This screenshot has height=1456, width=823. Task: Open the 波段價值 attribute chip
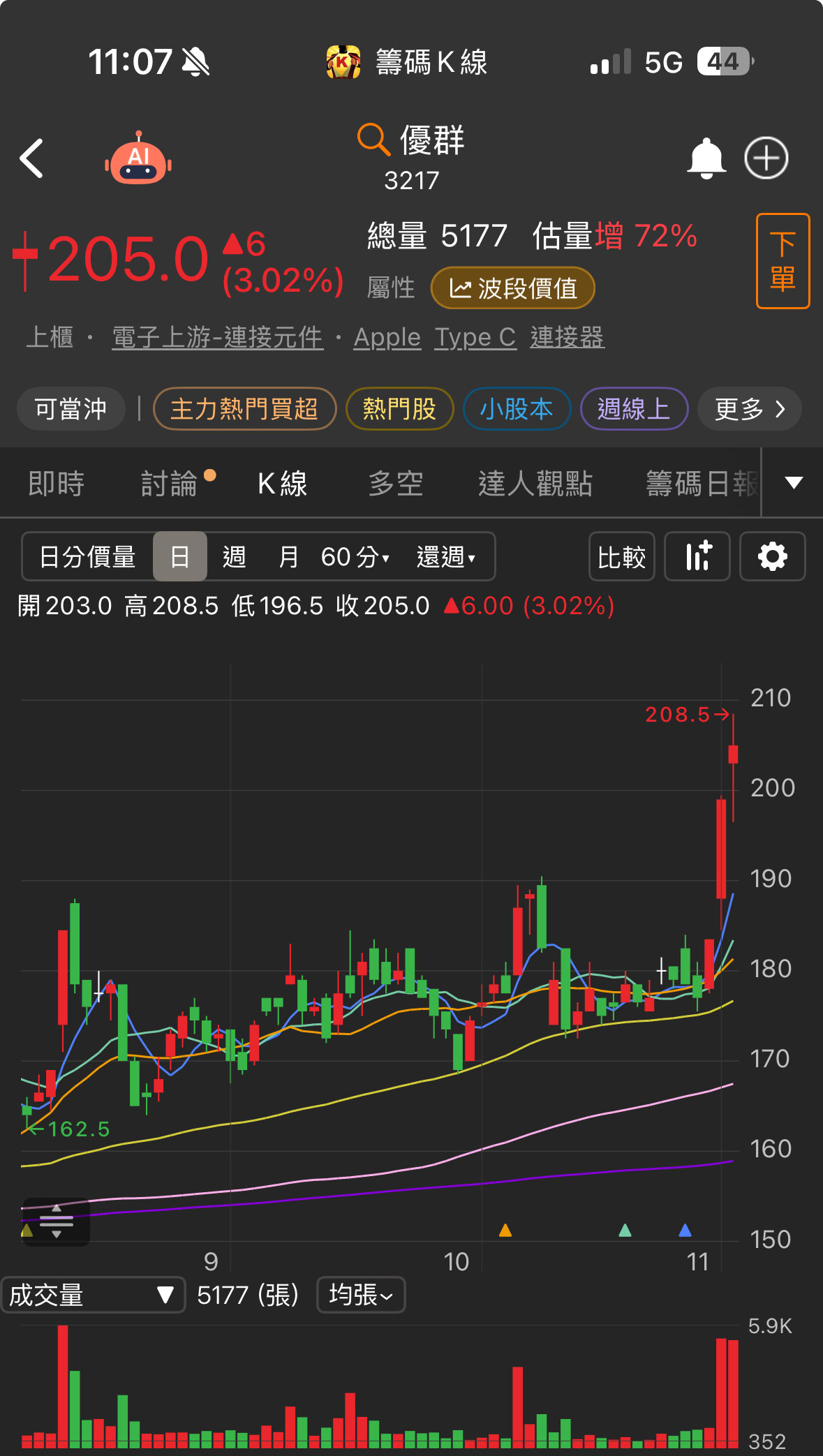(x=513, y=288)
